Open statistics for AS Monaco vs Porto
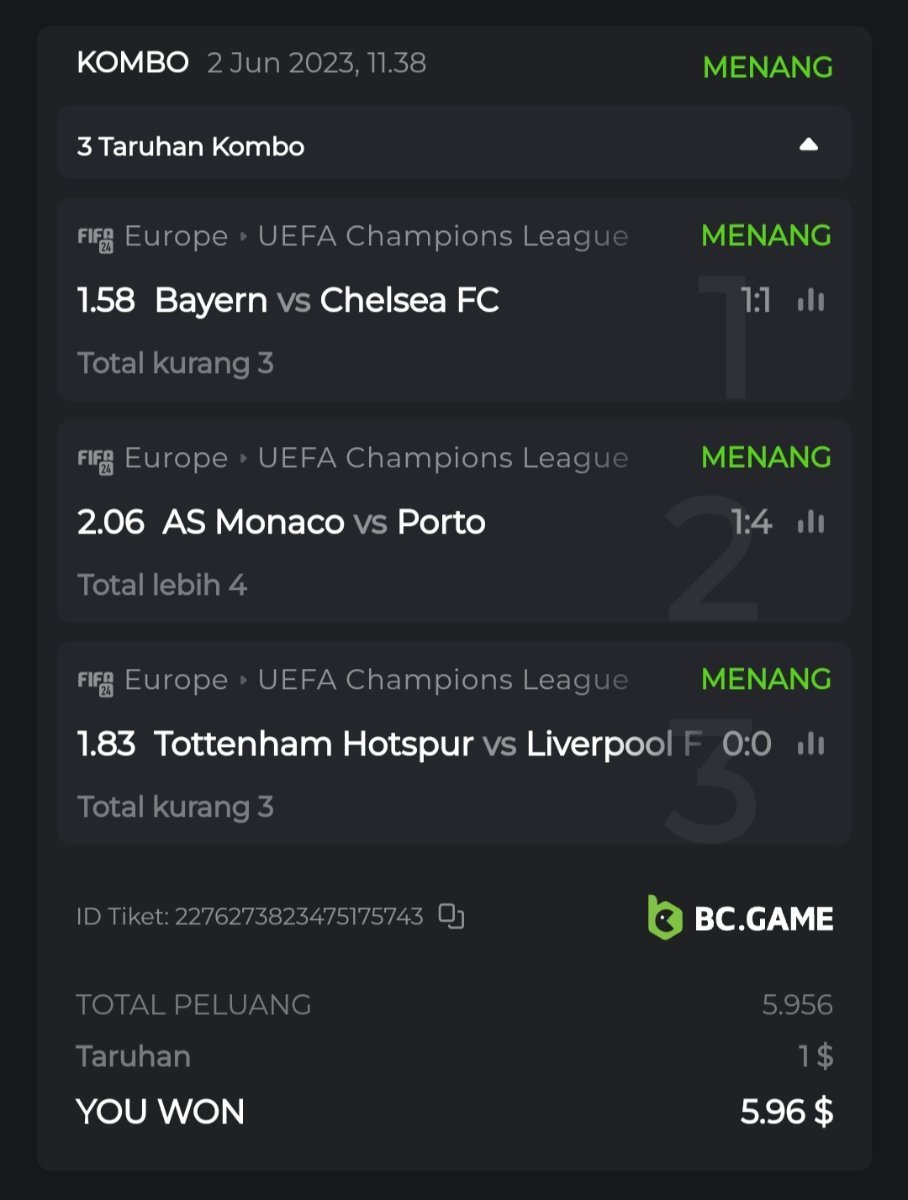This screenshot has width=908, height=1200. [x=810, y=522]
